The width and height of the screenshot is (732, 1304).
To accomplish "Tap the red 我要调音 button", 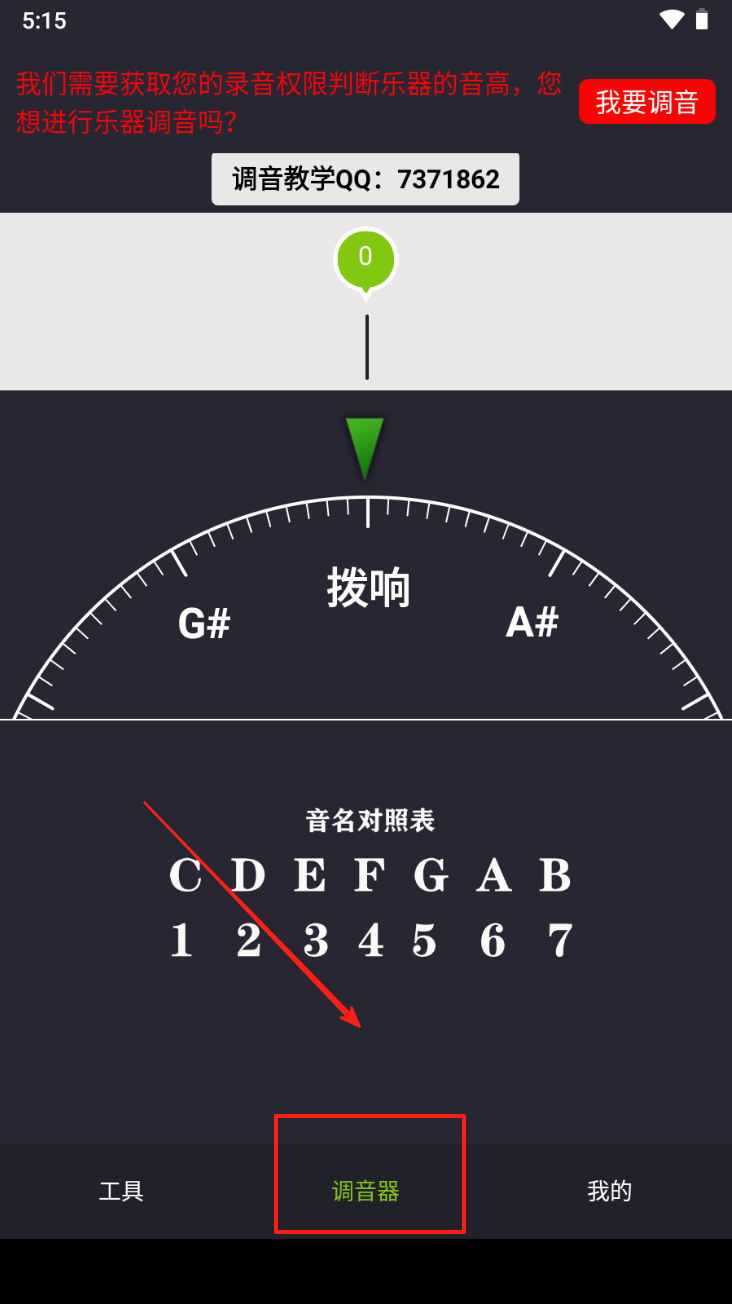I will (647, 102).
